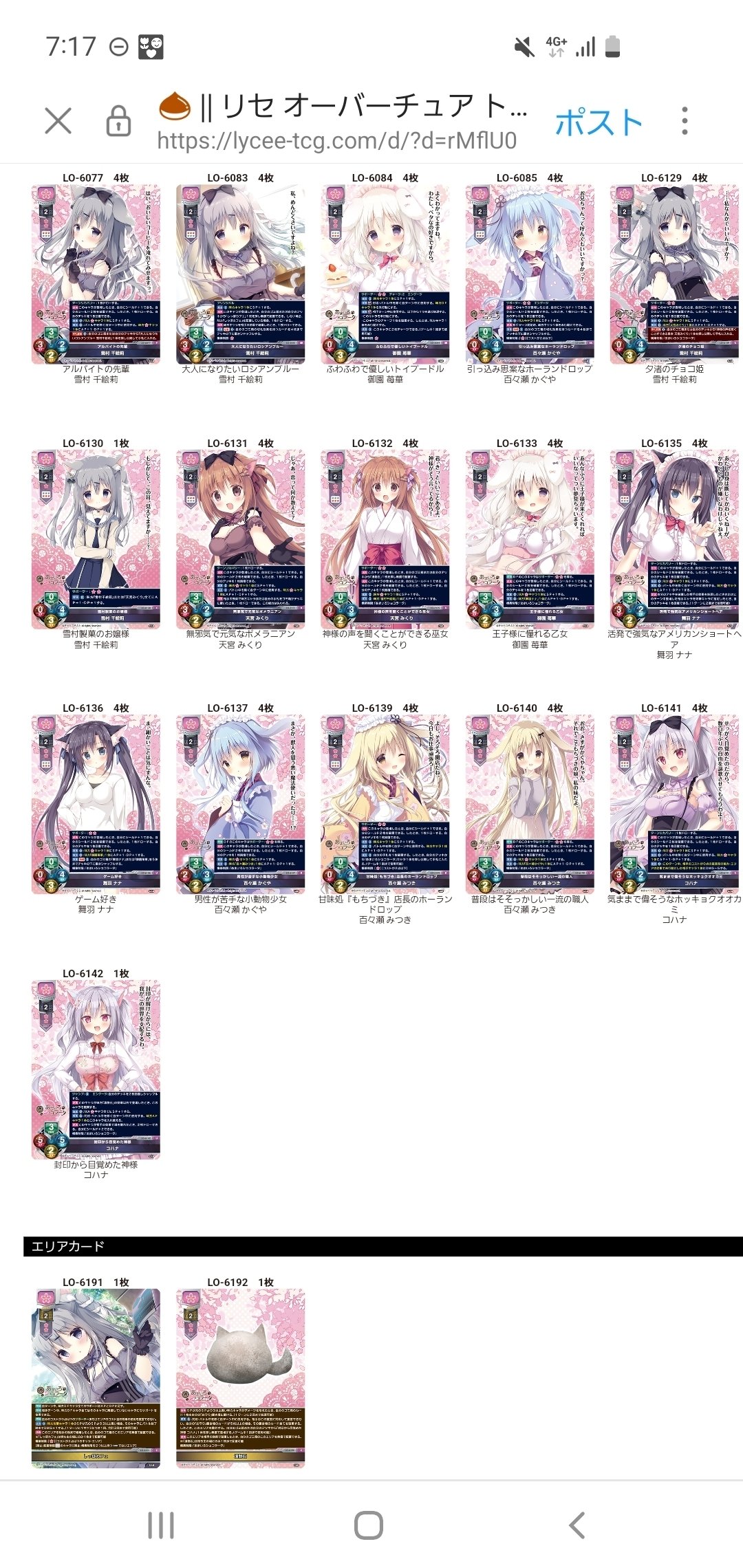Open card LO-6142 封印から目覚めた神様
The width and height of the screenshot is (743, 1568).
[x=96, y=1069]
